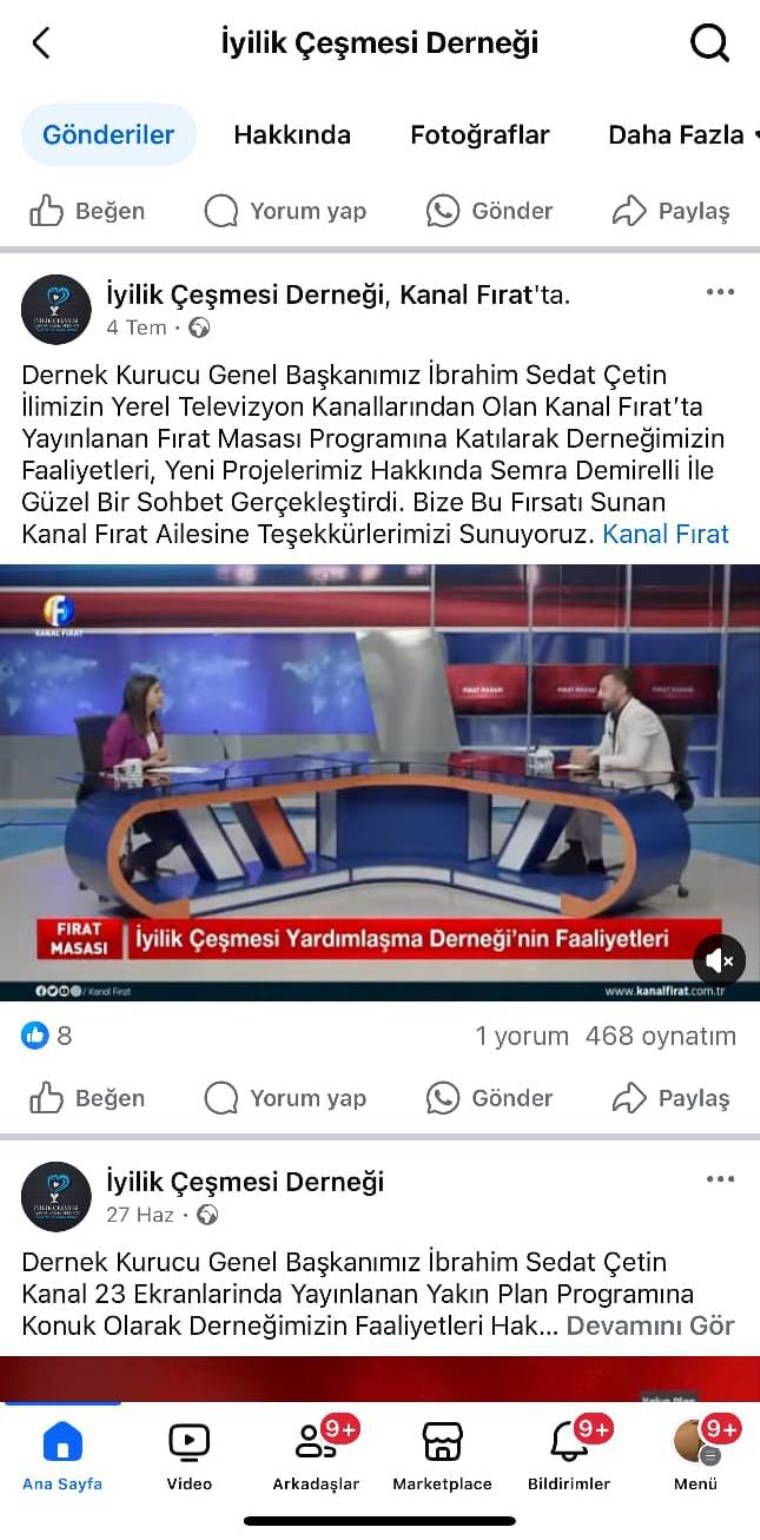Comment on the Kanal Fırat post
Viewport: 760px width, 1540px height.
coord(286,1098)
